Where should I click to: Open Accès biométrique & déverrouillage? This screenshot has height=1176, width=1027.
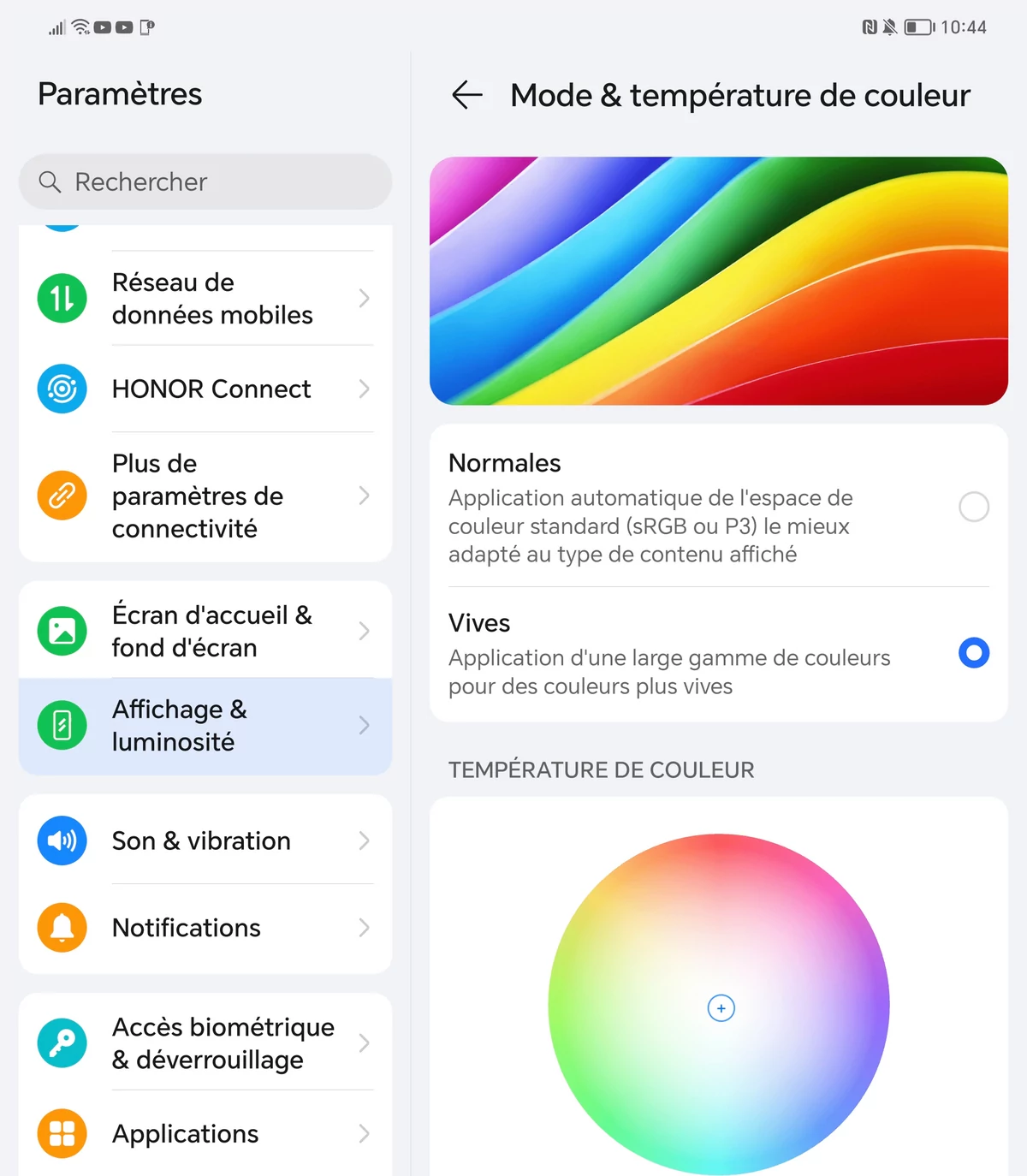point(205,1042)
